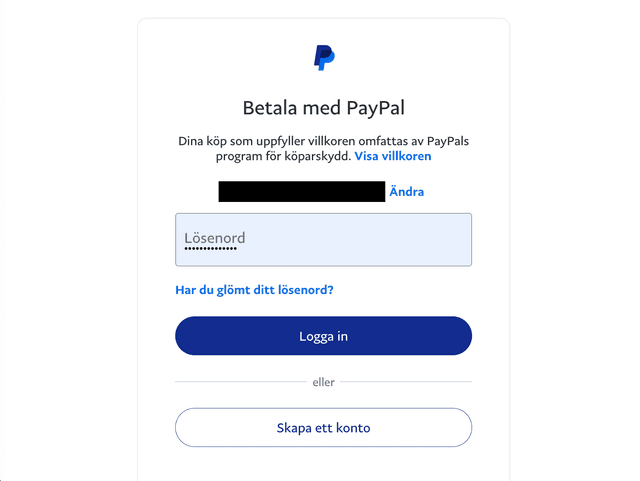Select Skapa ett konto
This screenshot has height=481, width=640.
click(323, 427)
